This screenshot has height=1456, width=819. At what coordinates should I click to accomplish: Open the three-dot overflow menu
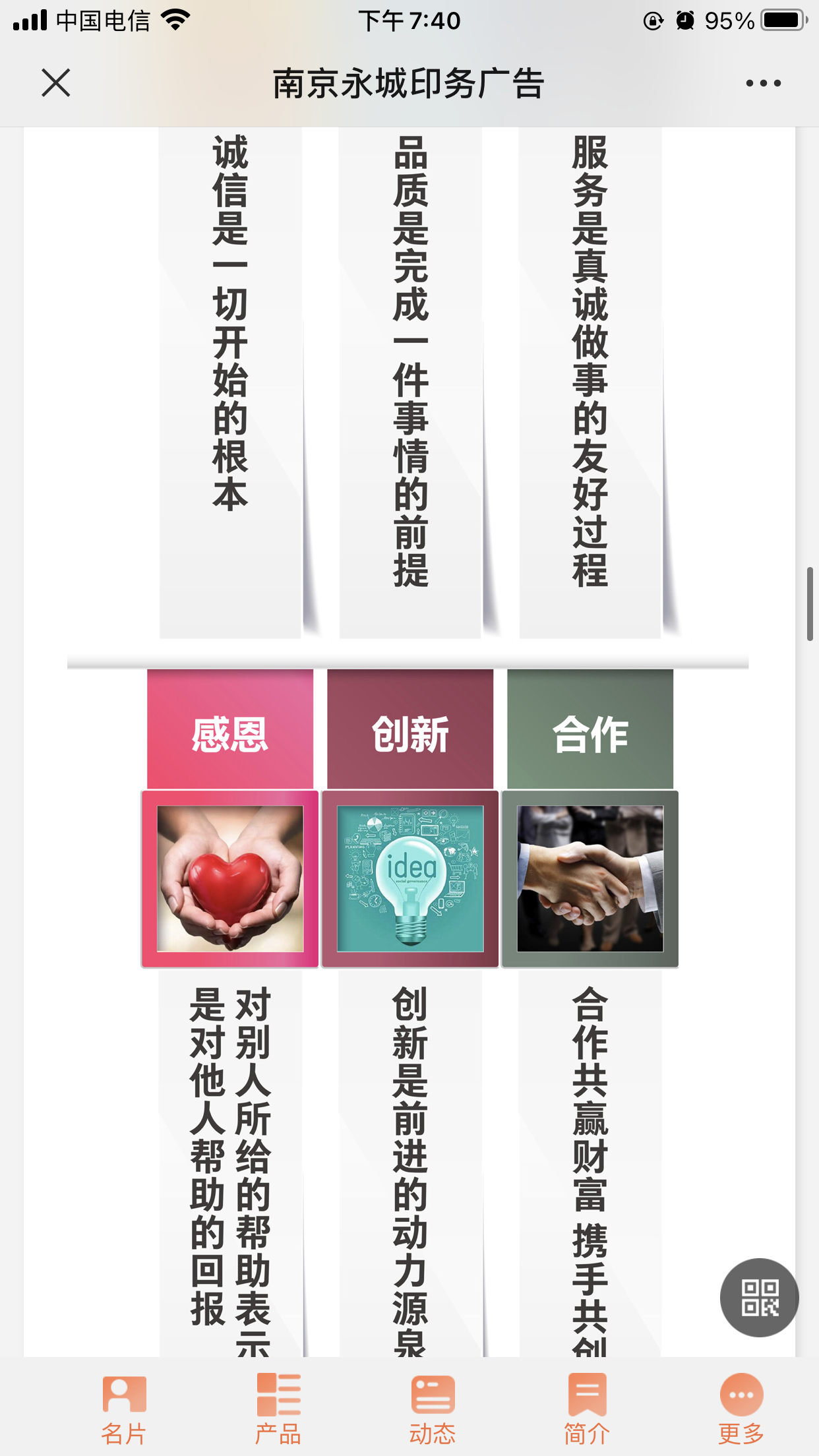(x=763, y=83)
